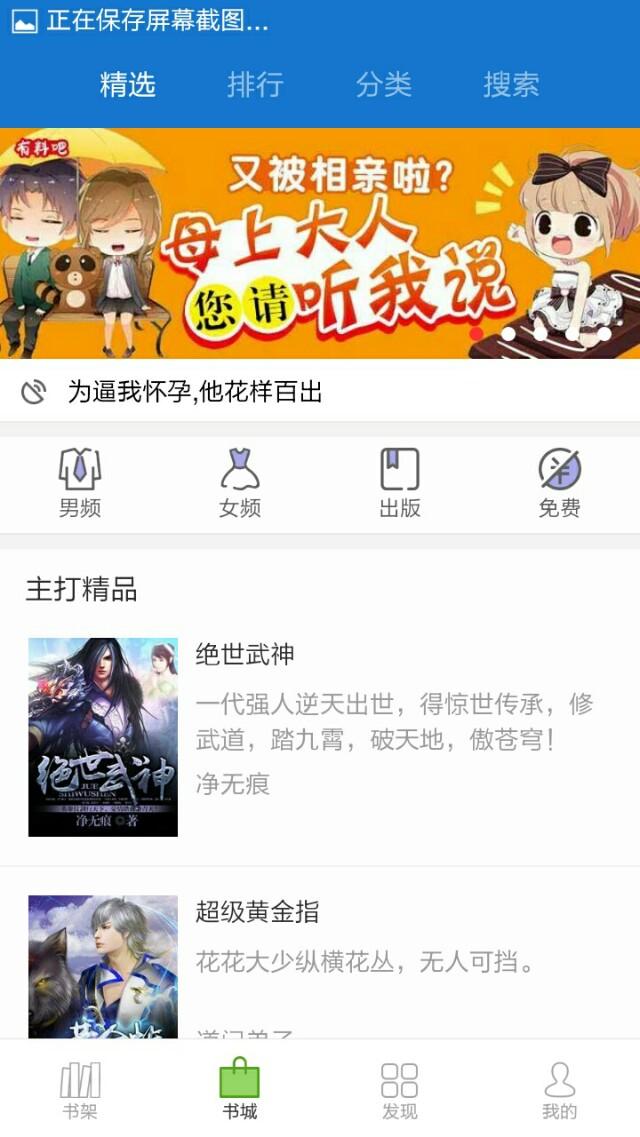Viewport: 640px width, 1137px height.
Task: Switch to the 排行 tab
Action: click(x=255, y=85)
